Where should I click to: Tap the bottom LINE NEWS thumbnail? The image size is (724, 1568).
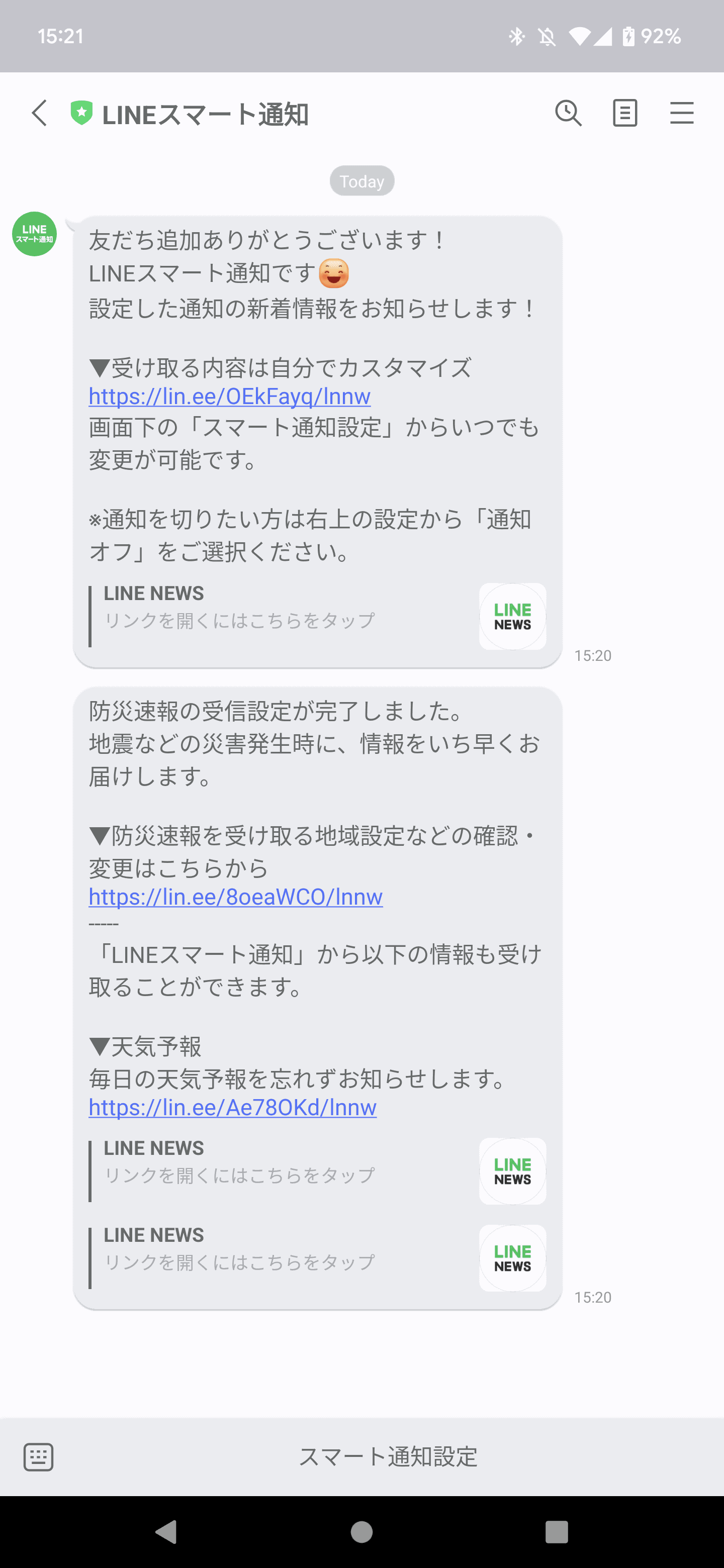coord(512,1257)
